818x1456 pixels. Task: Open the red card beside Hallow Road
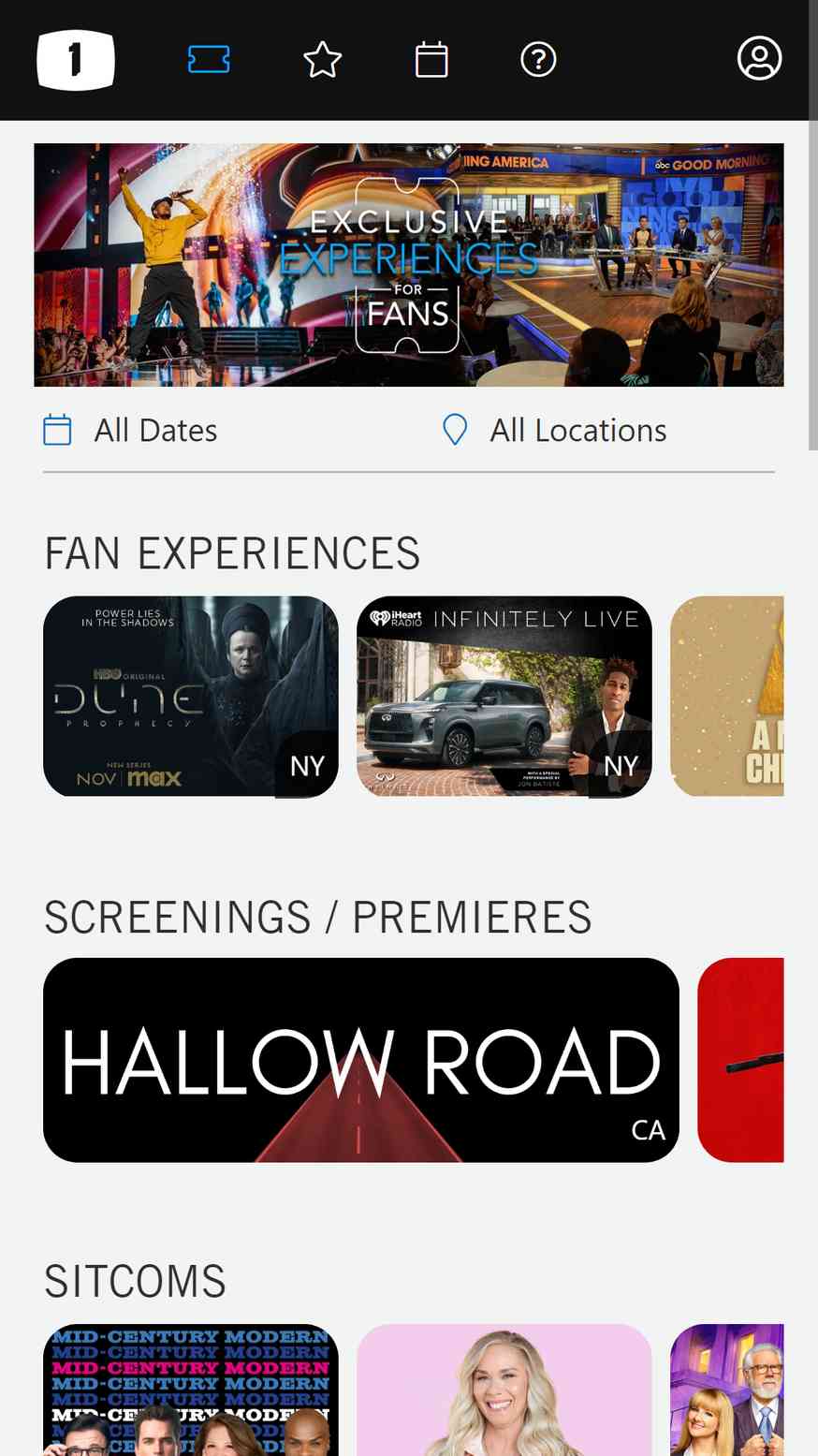click(x=740, y=1060)
